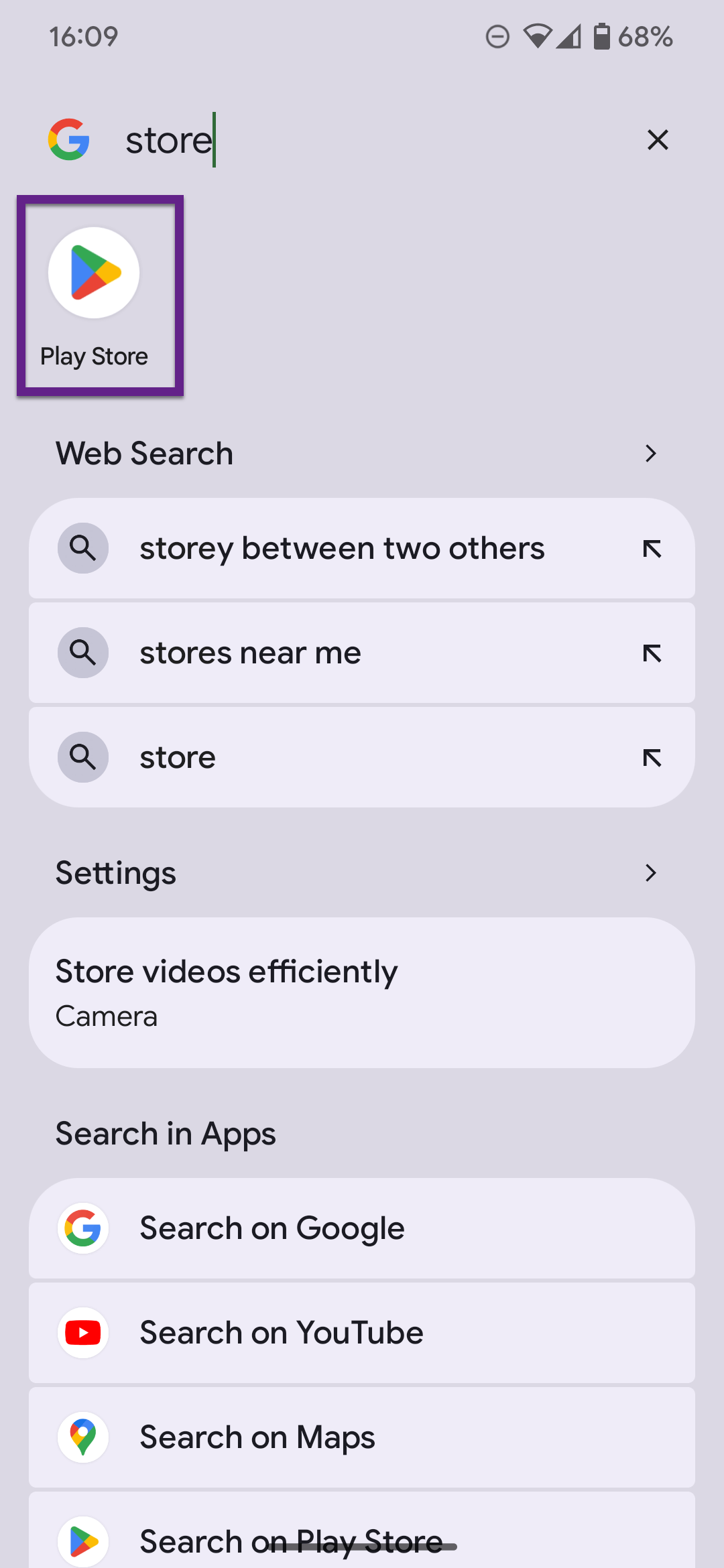Expand the Settings section chevron

[x=650, y=872]
